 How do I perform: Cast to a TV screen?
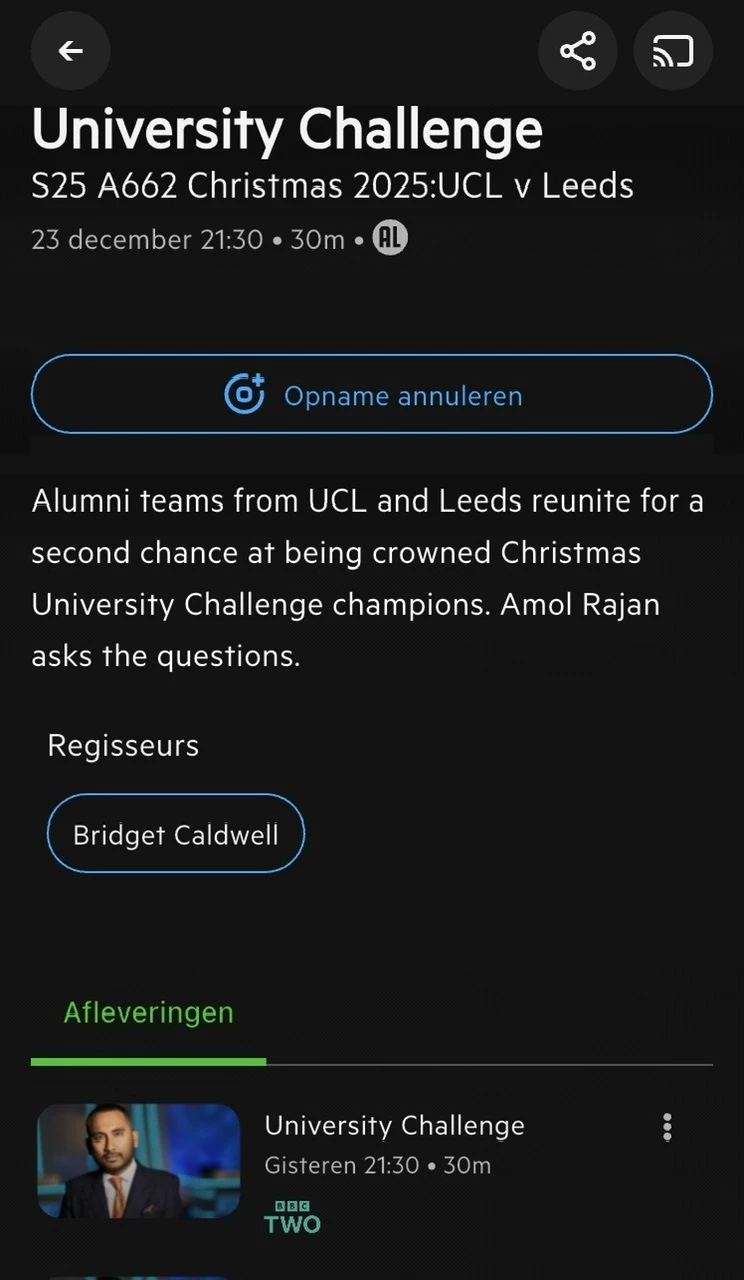[x=673, y=51]
